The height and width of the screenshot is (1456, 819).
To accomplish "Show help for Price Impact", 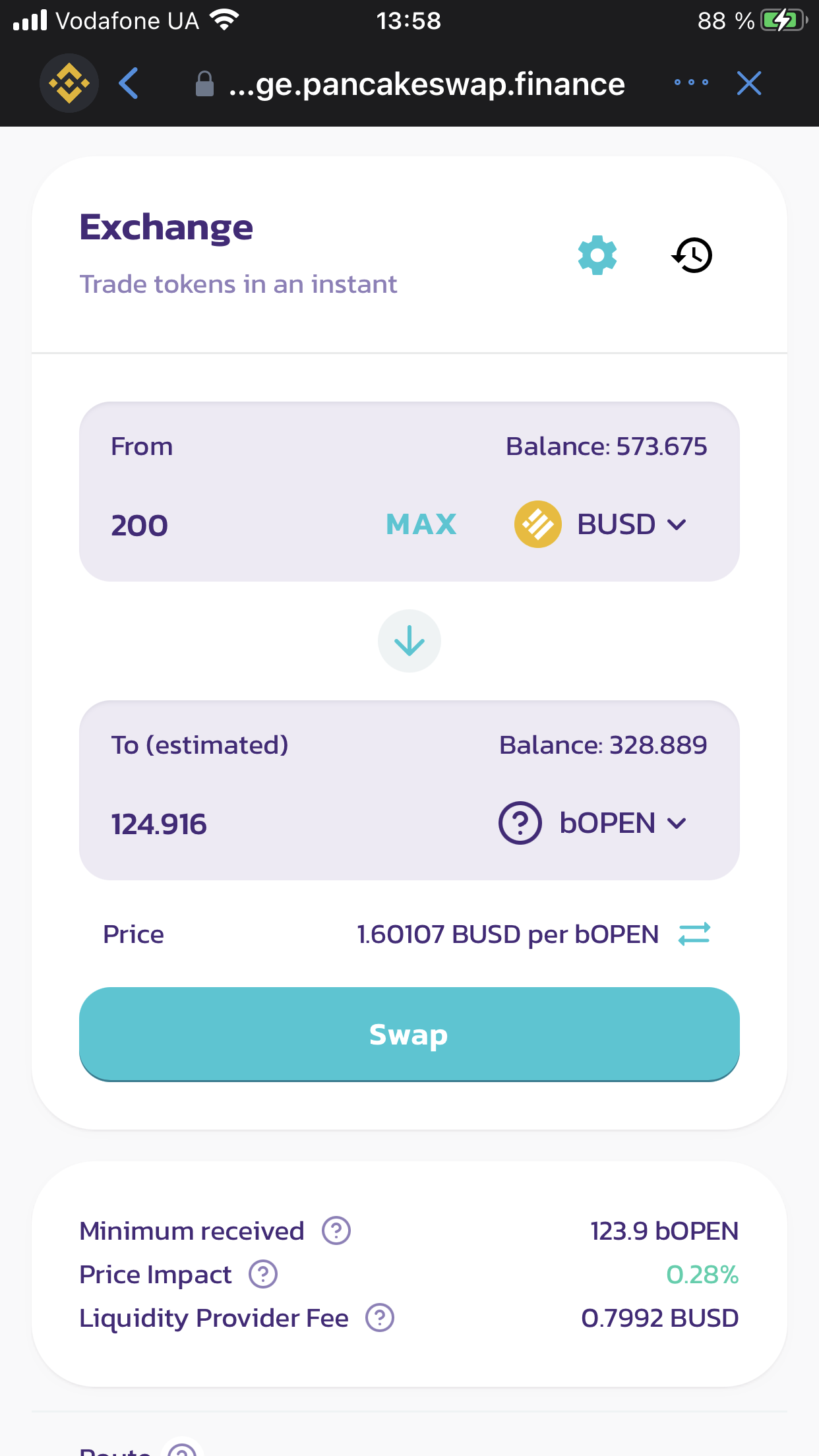I will pos(263,1274).
